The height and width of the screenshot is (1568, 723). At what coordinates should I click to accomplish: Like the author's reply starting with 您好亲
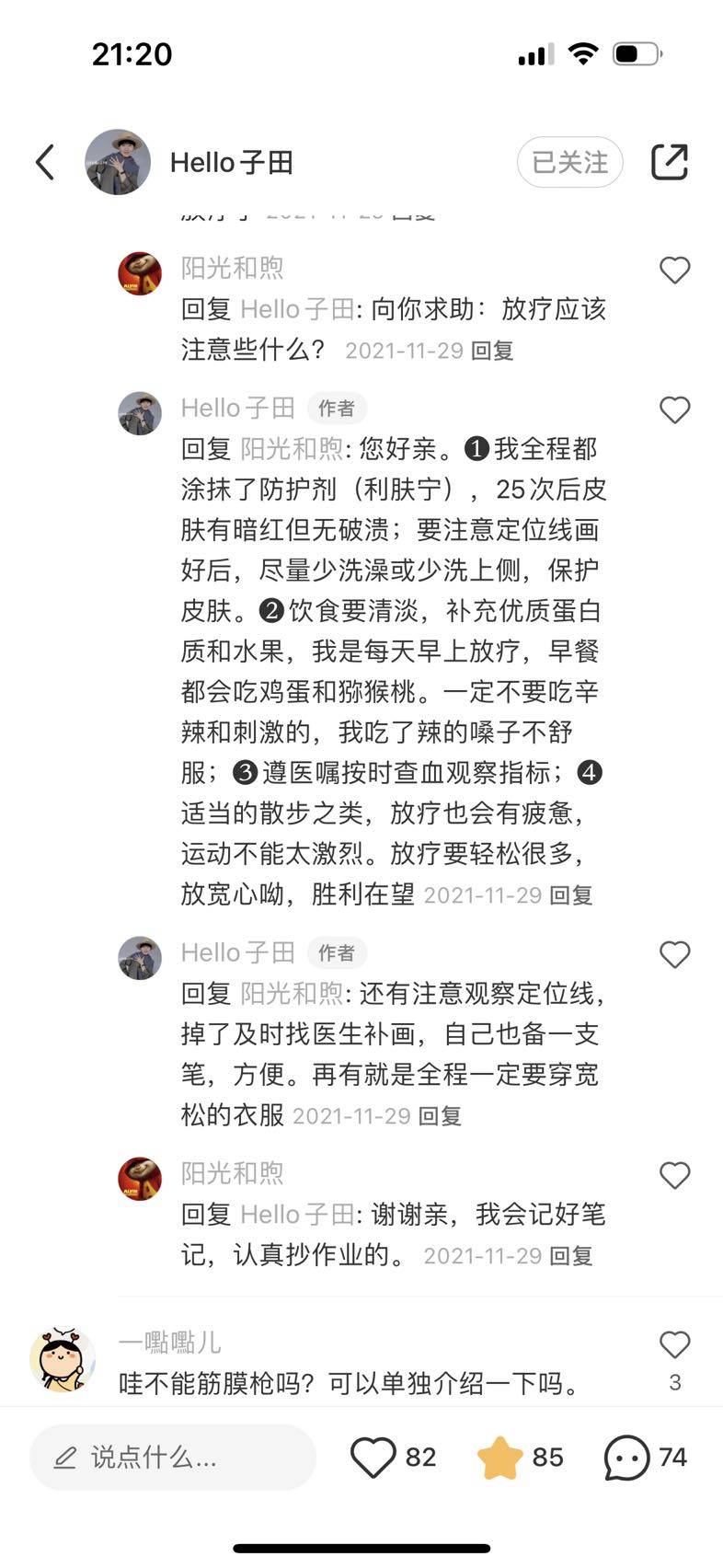[x=674, y=410]
